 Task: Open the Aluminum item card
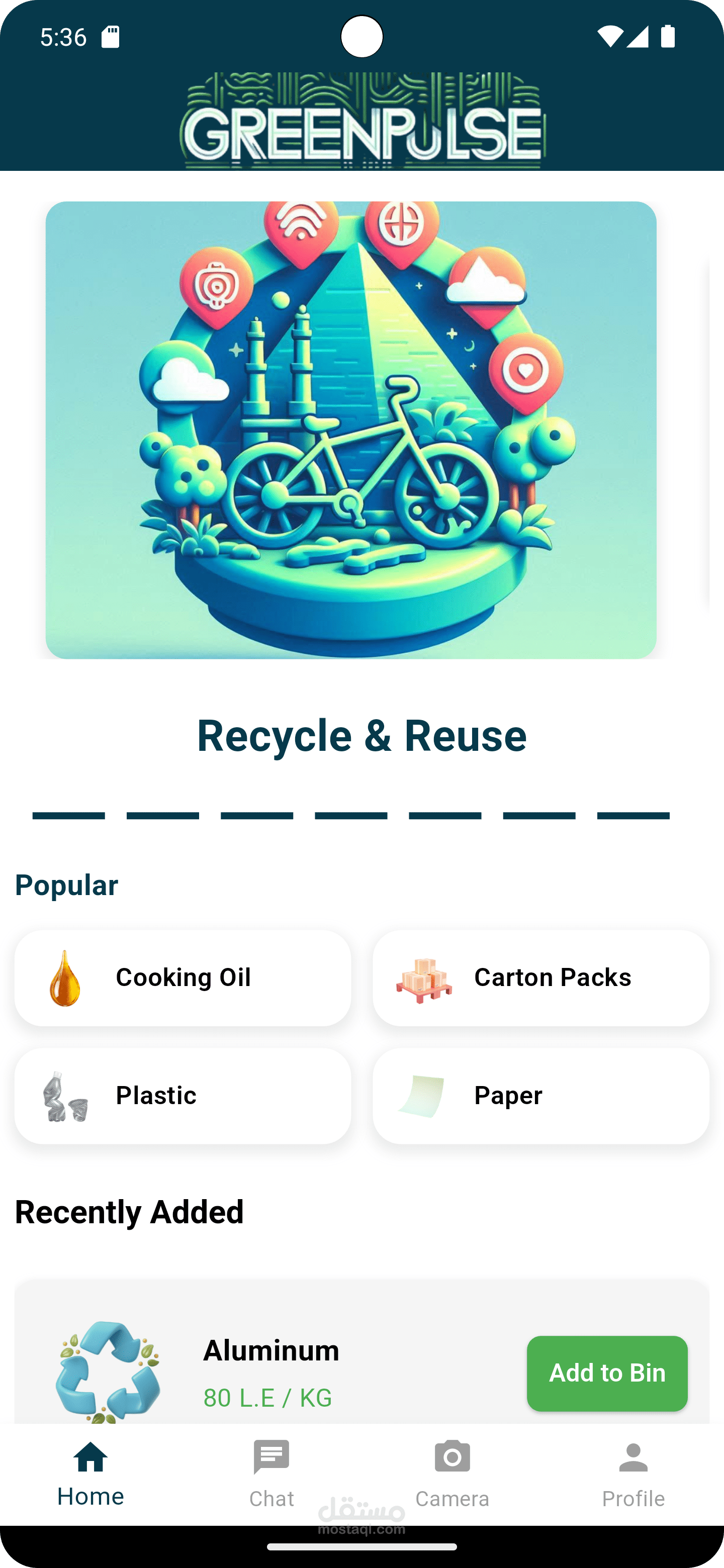point(361,1351)
